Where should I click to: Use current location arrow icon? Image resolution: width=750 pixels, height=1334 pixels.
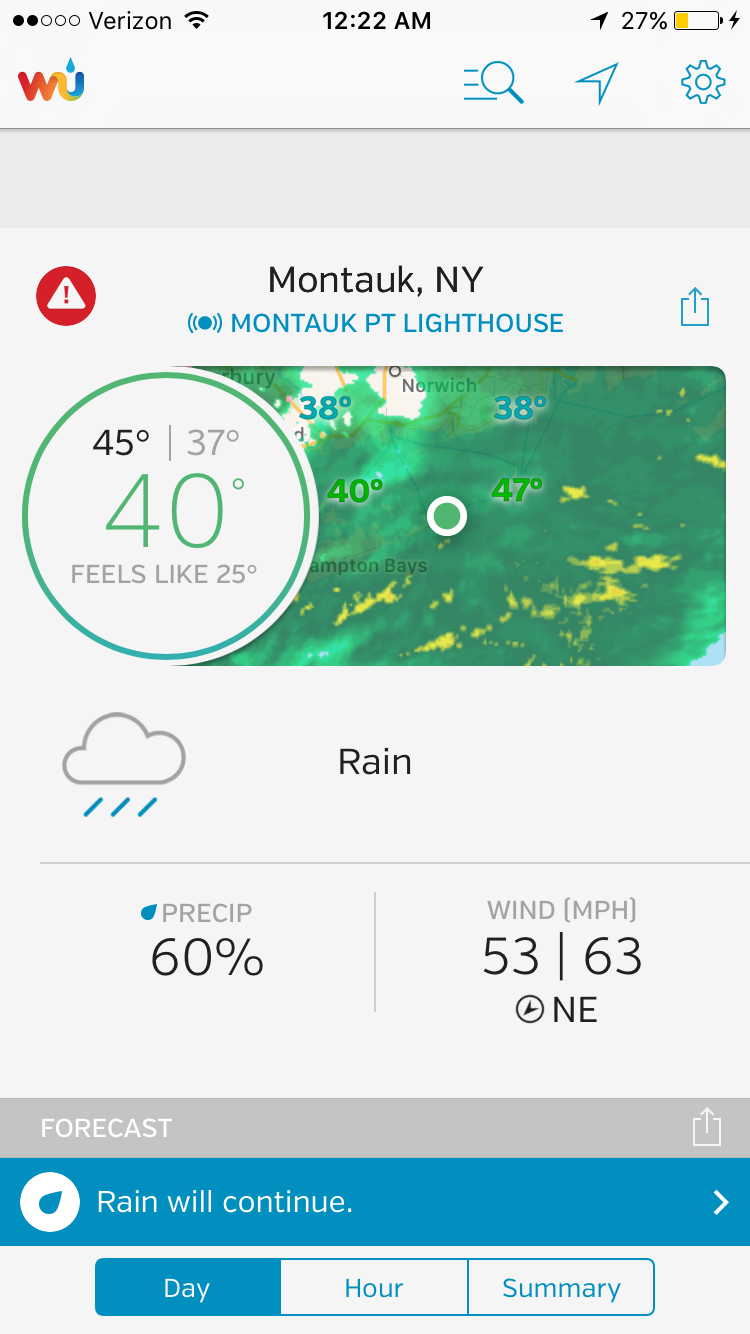click(x=597, y=83)
